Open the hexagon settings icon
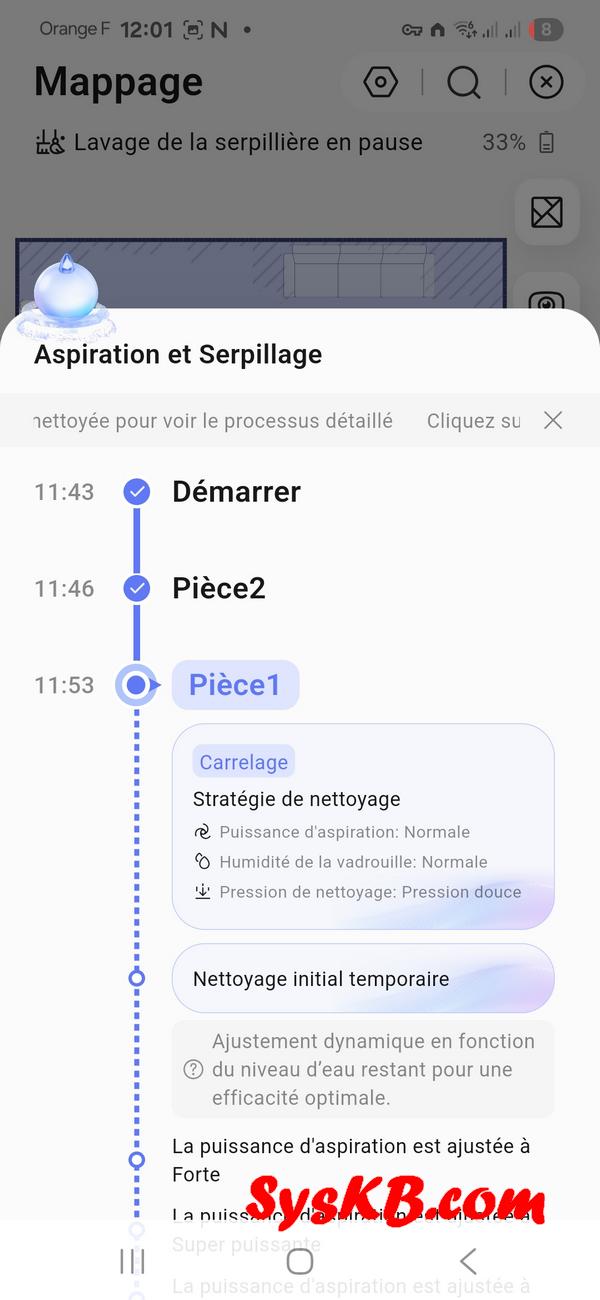This screenshot has height=1300, width=600. [381, 82]
